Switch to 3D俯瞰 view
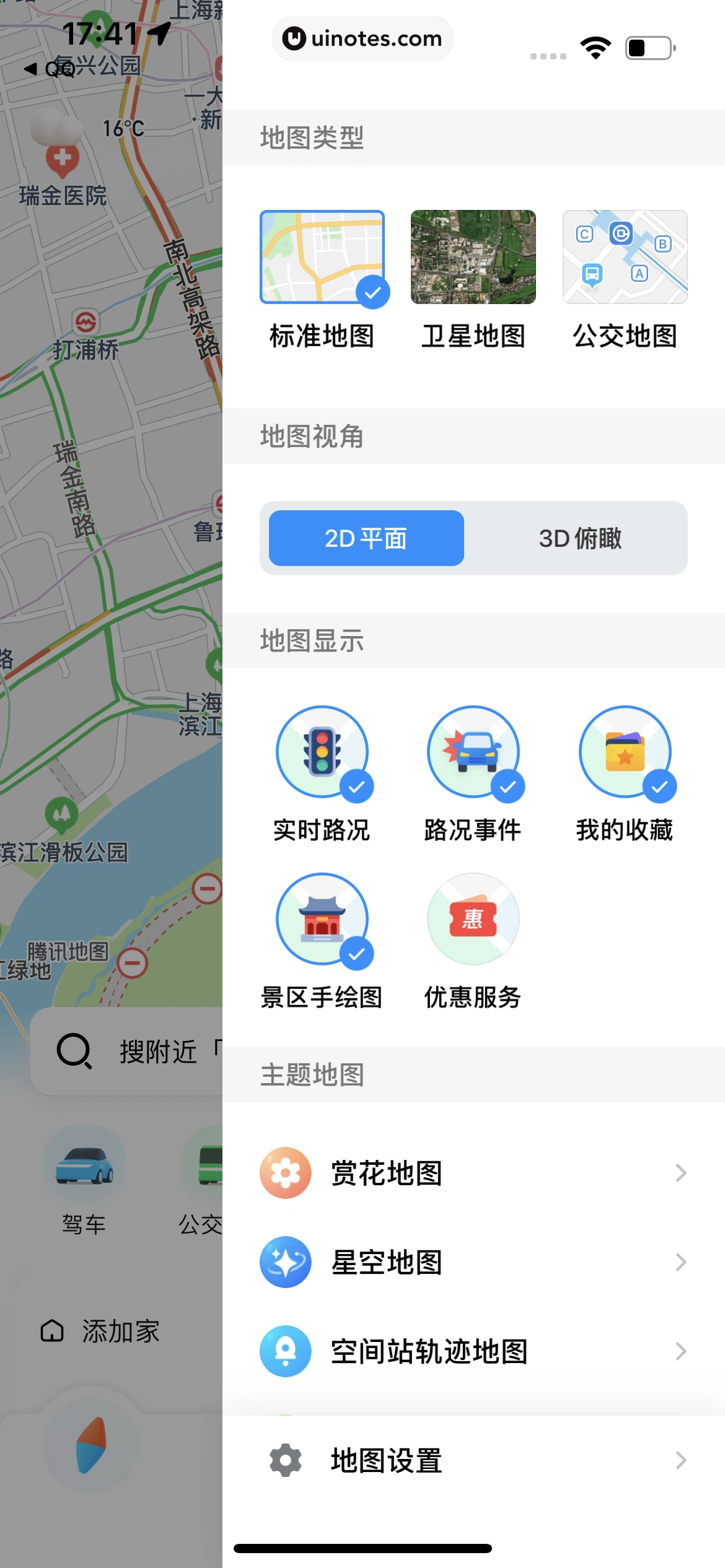Viewport: 725px width, 1568px height. pyautogui.click(x=580, y=538)
